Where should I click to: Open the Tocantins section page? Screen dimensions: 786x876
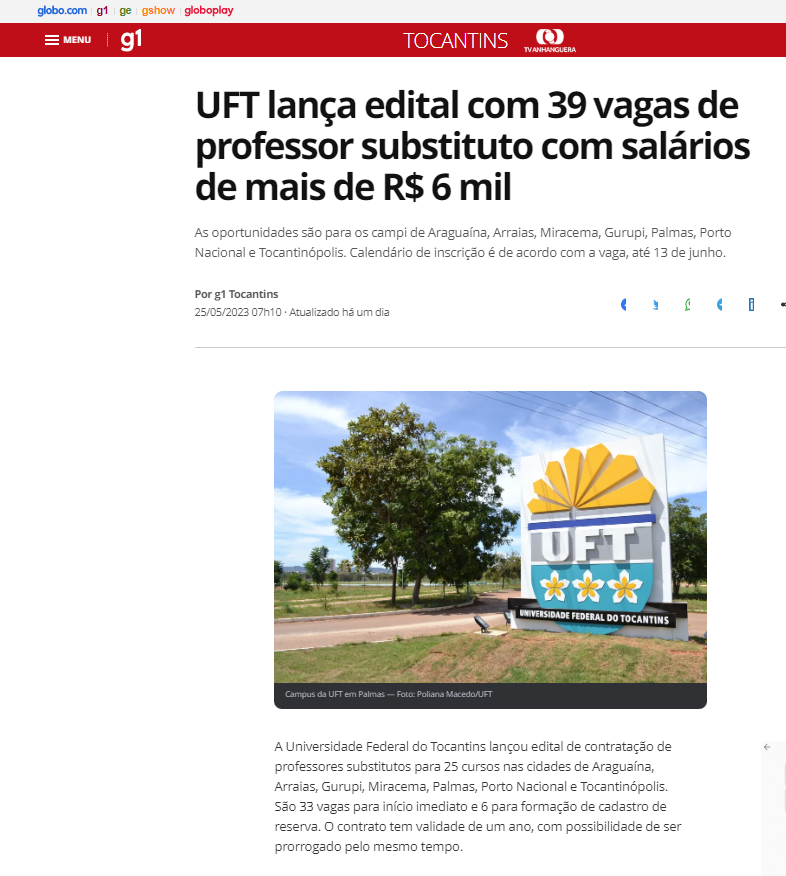[455, 41]
